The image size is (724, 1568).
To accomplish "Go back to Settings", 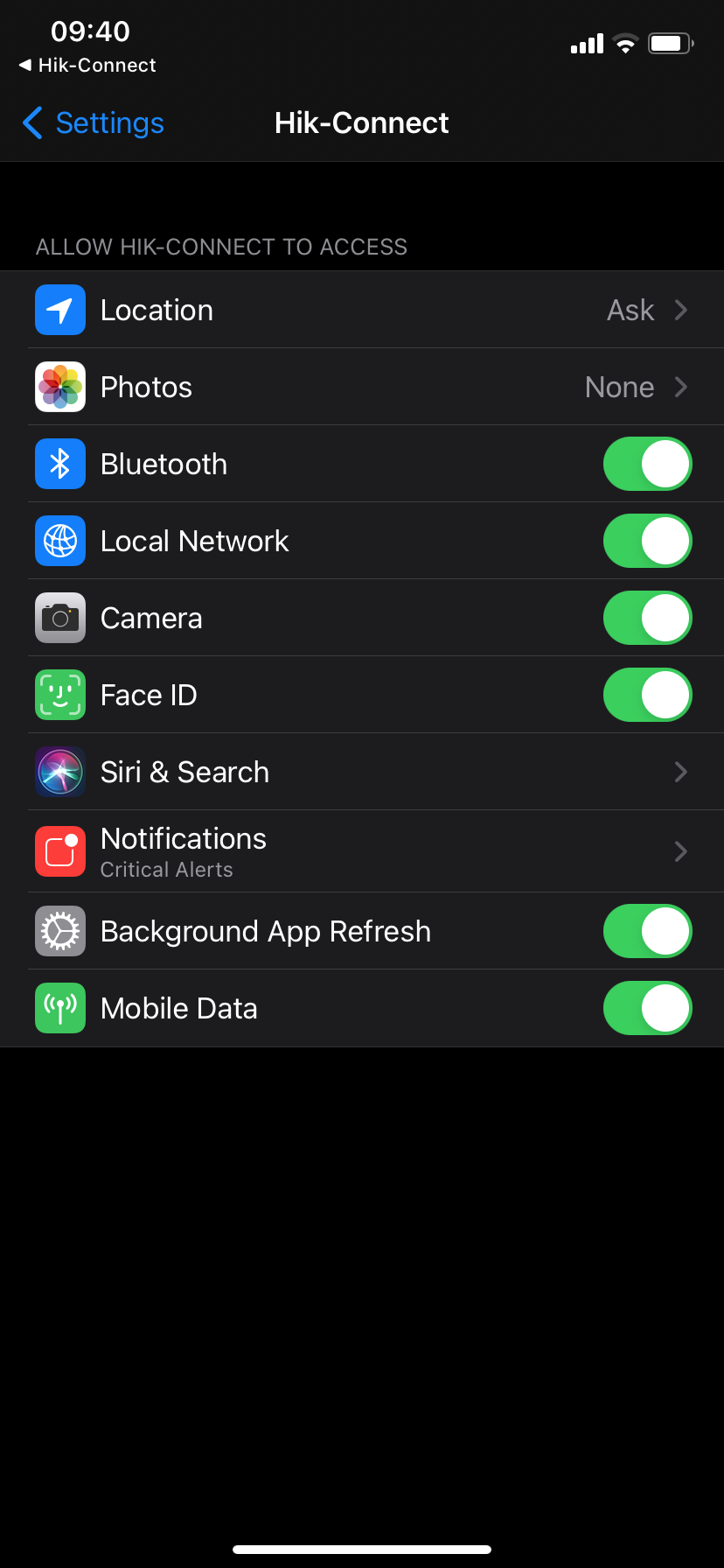I will pos(94,123).
